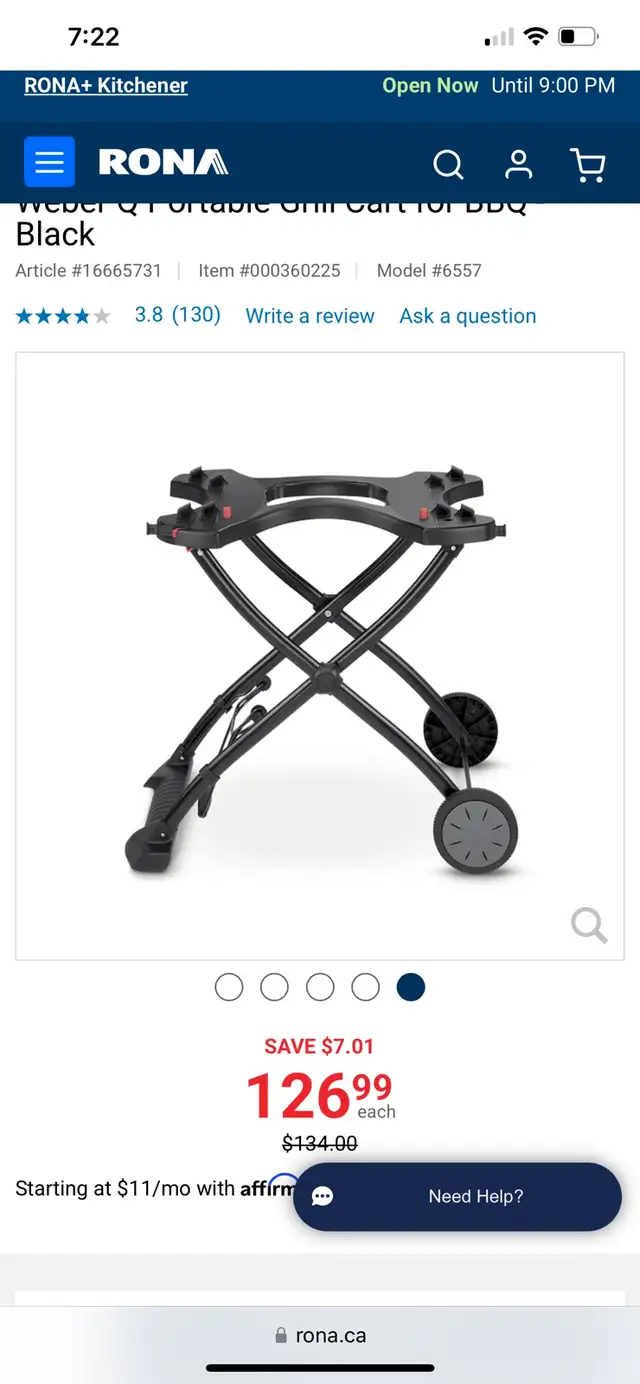Open the grill cart product image
Viewport: 640px width, 1384px height.
pos(320,656)
